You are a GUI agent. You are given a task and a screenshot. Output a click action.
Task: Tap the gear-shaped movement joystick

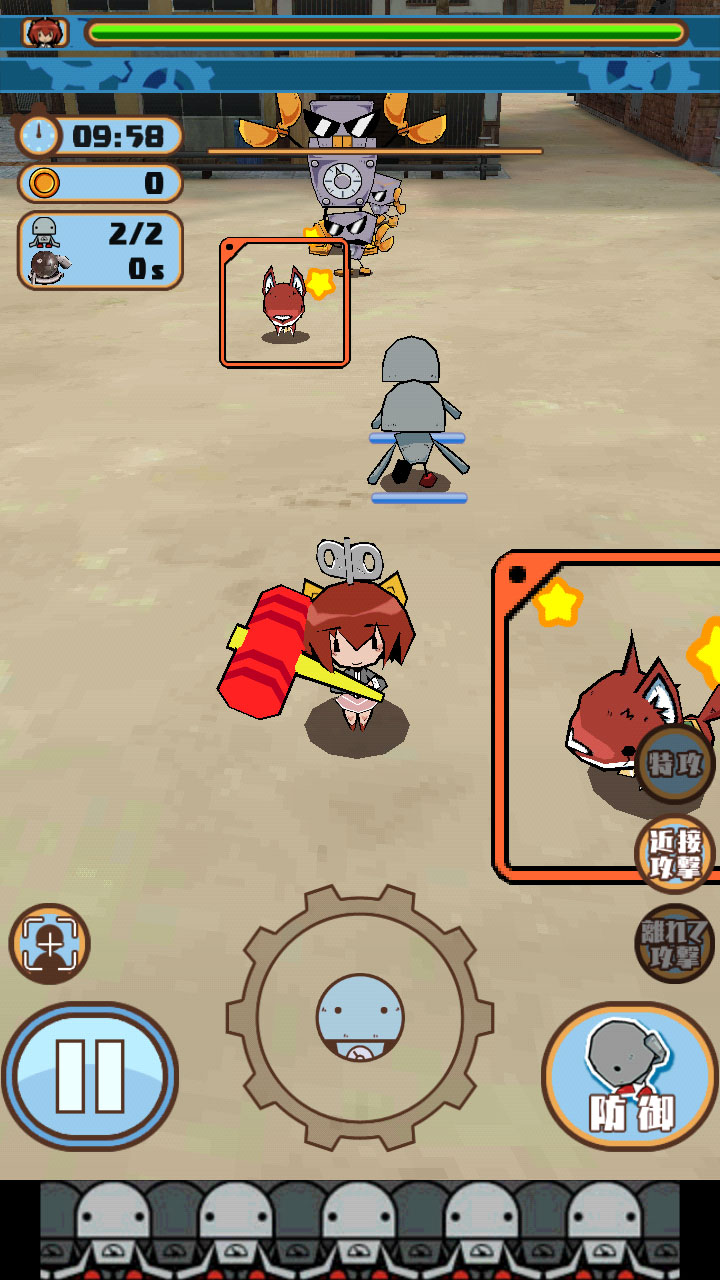(360, 1018)
